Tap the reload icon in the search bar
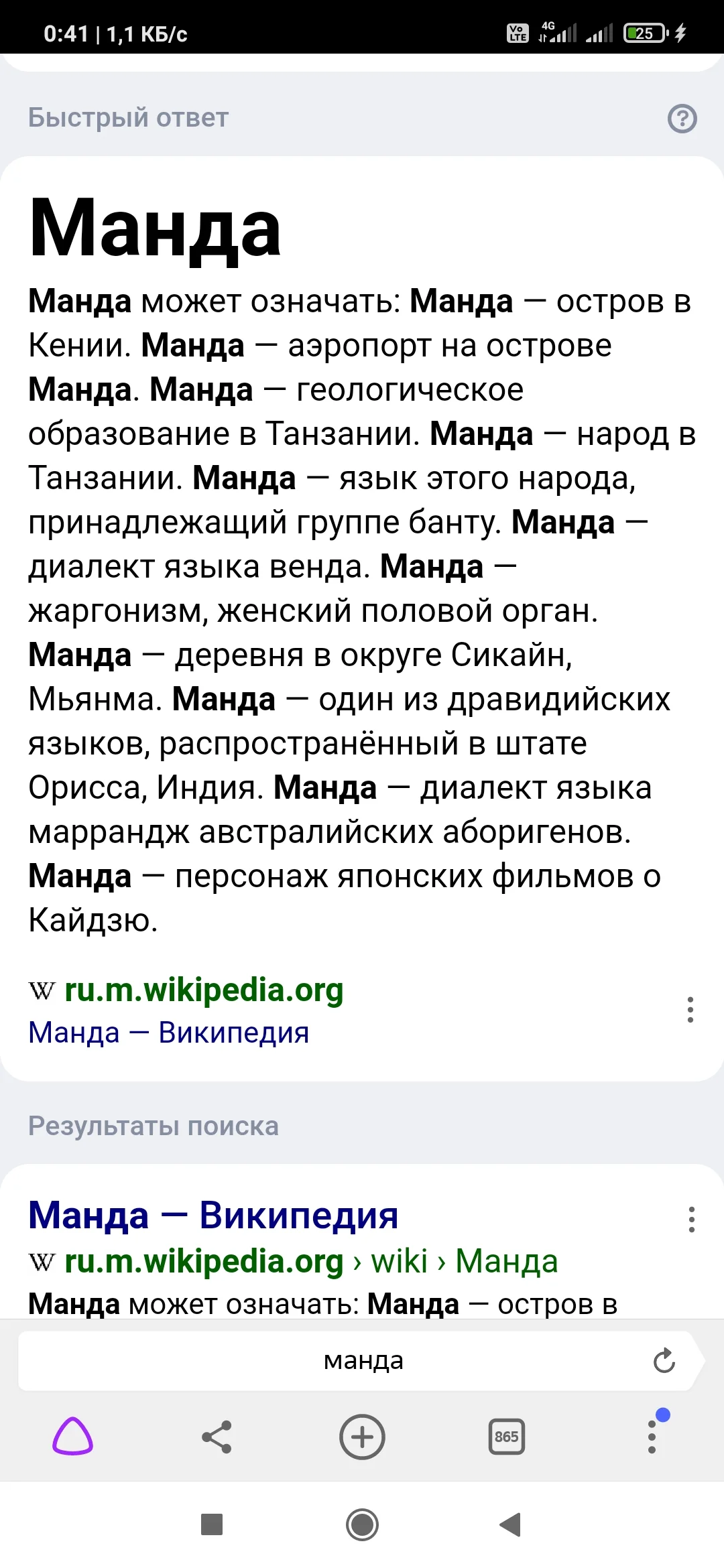This screenshot has height=1568, width=724. (664, 1360)
